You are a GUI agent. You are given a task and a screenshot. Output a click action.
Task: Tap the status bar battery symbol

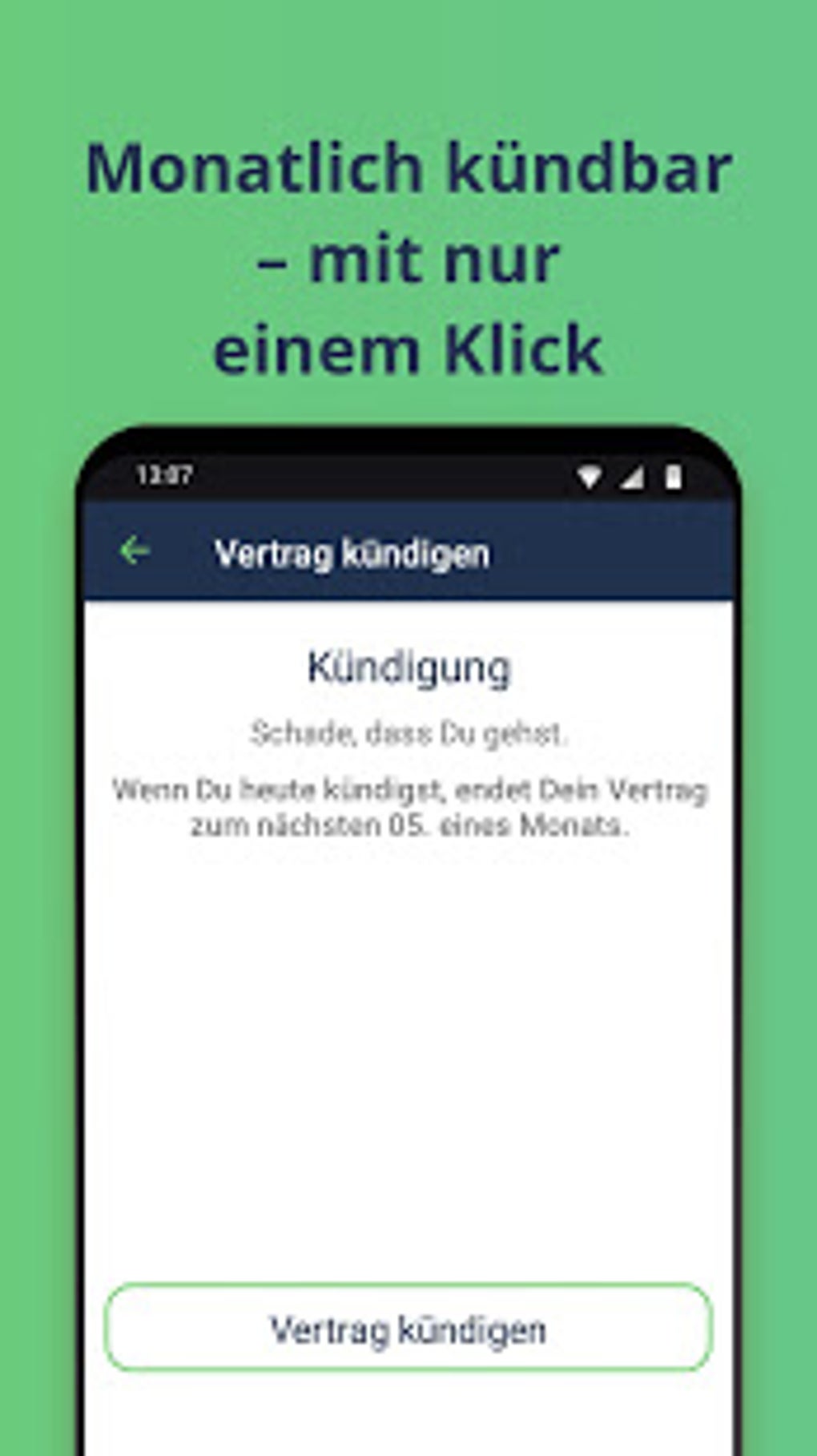click(x=673, y=476)
